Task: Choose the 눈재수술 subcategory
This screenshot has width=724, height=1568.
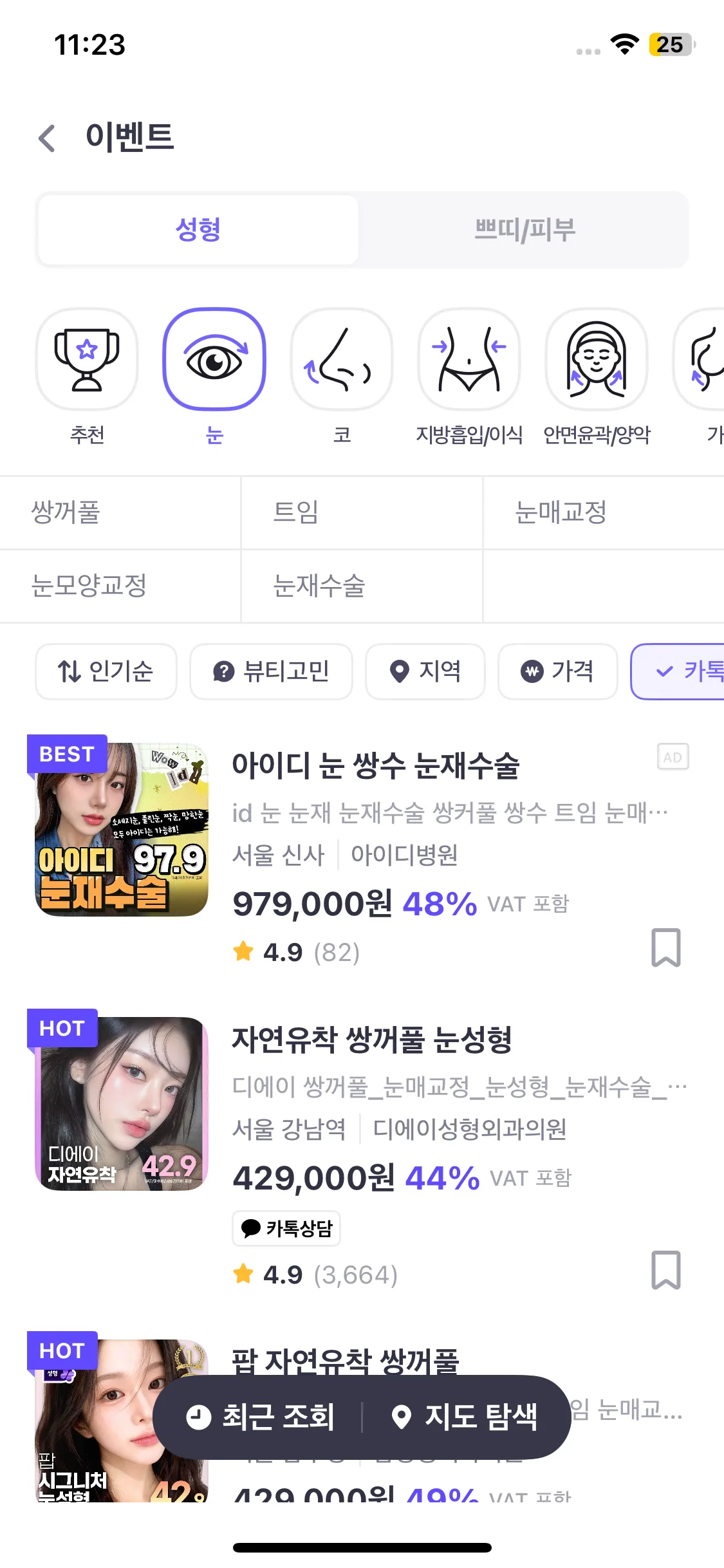Action: (x=362, y=586)
